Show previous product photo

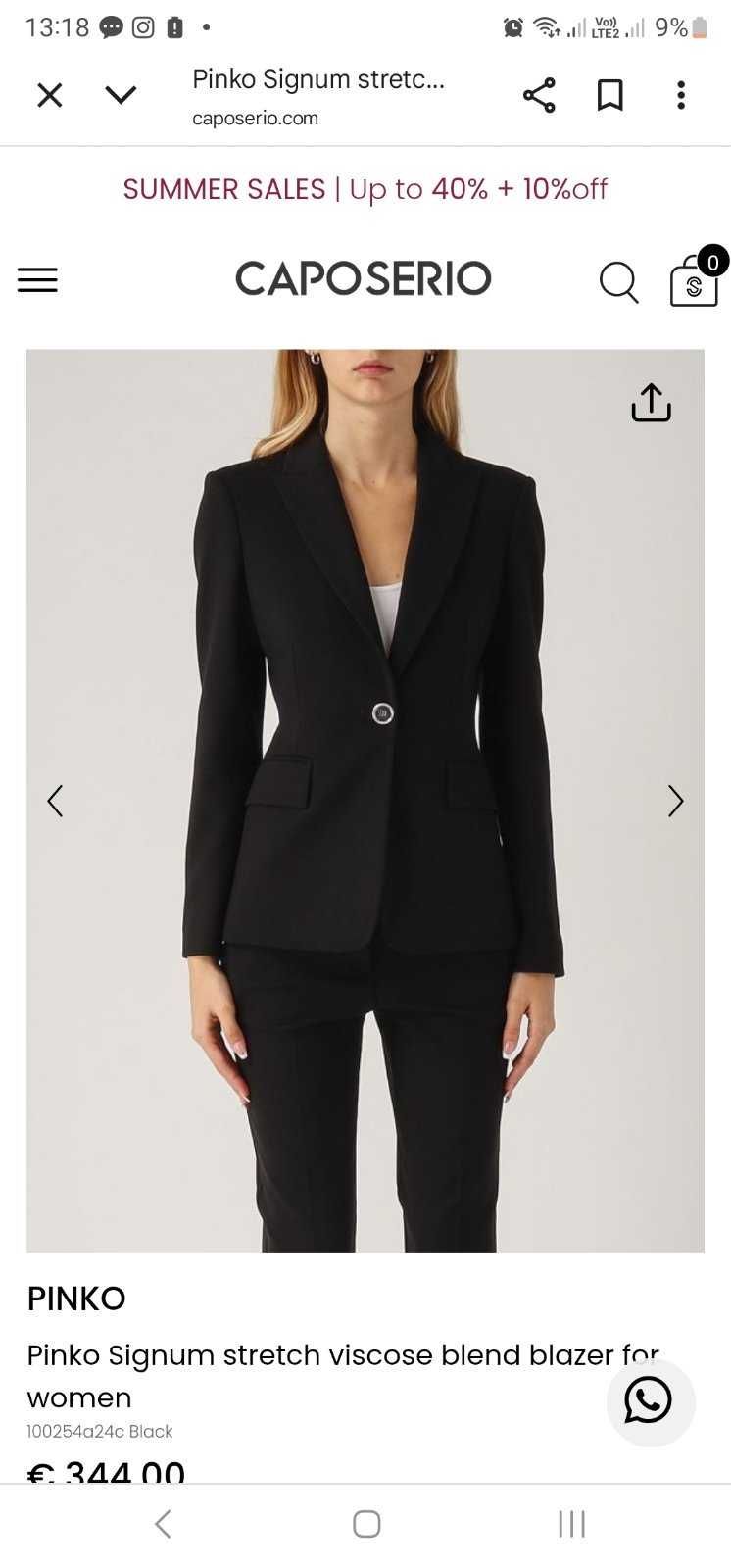click(x=55, y=801)
